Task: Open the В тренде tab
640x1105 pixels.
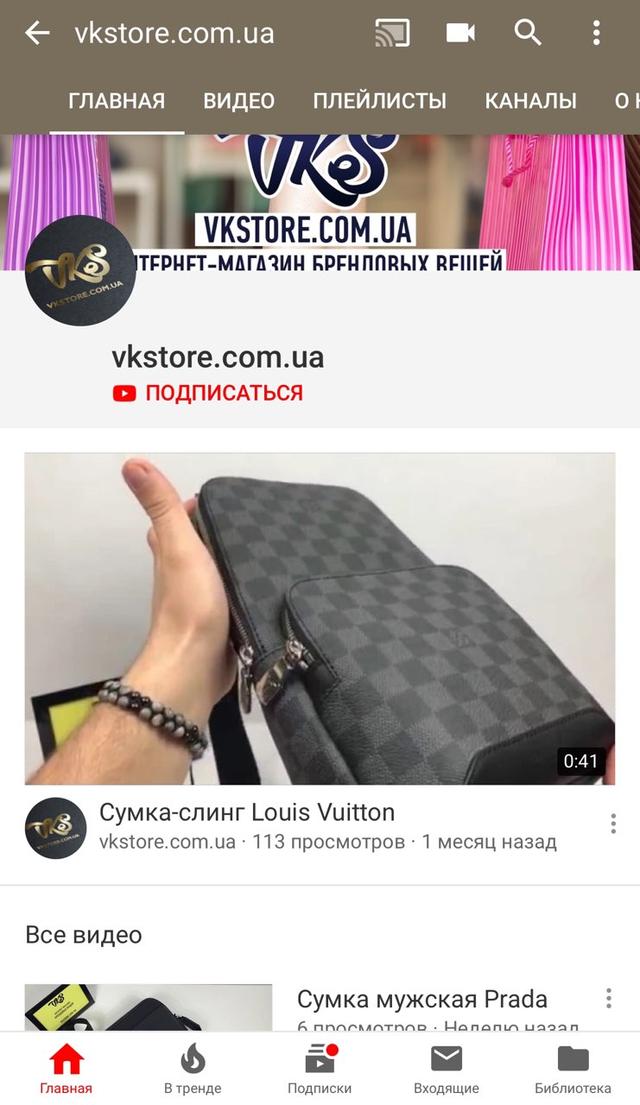Action: [192, 1068]
